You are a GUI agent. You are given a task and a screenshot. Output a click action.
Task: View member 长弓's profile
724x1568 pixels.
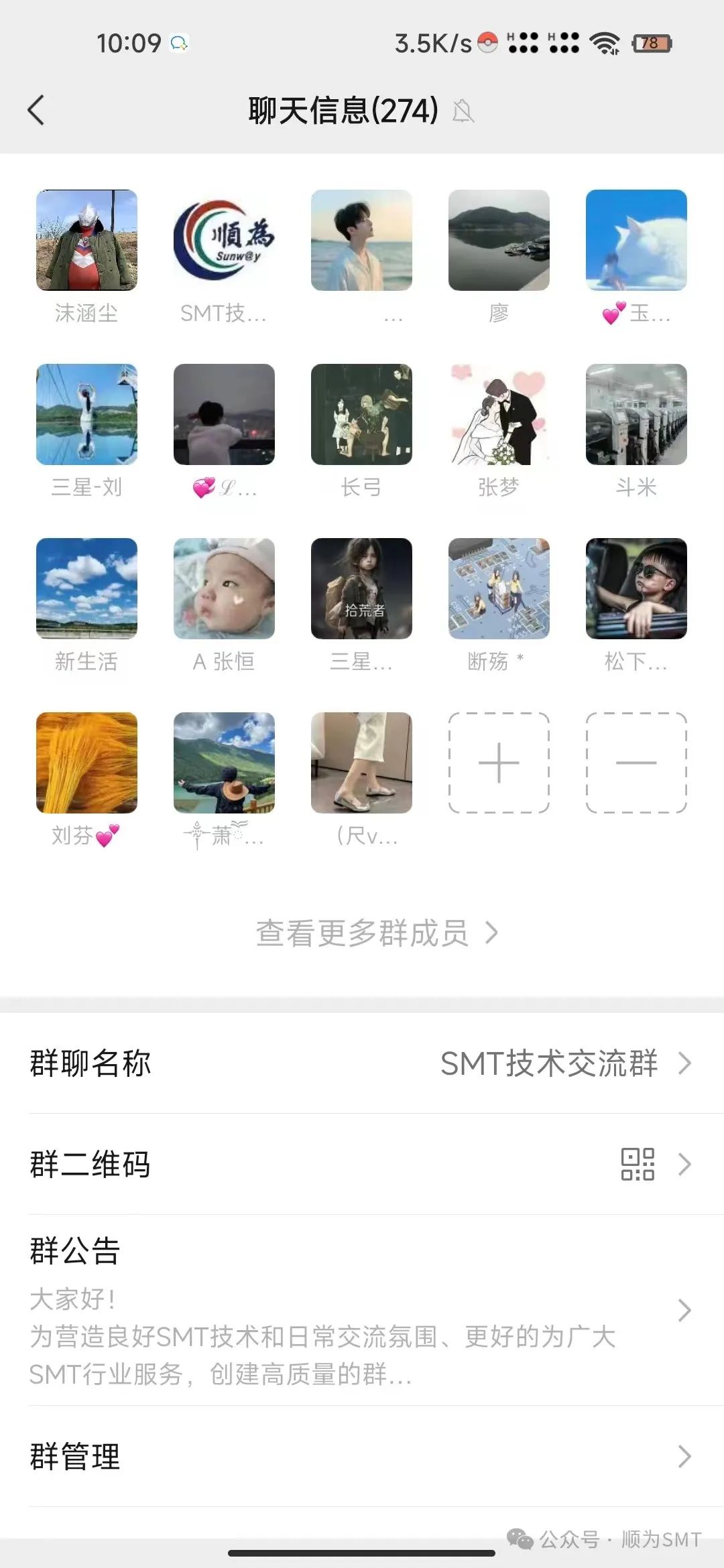[361, 414]
